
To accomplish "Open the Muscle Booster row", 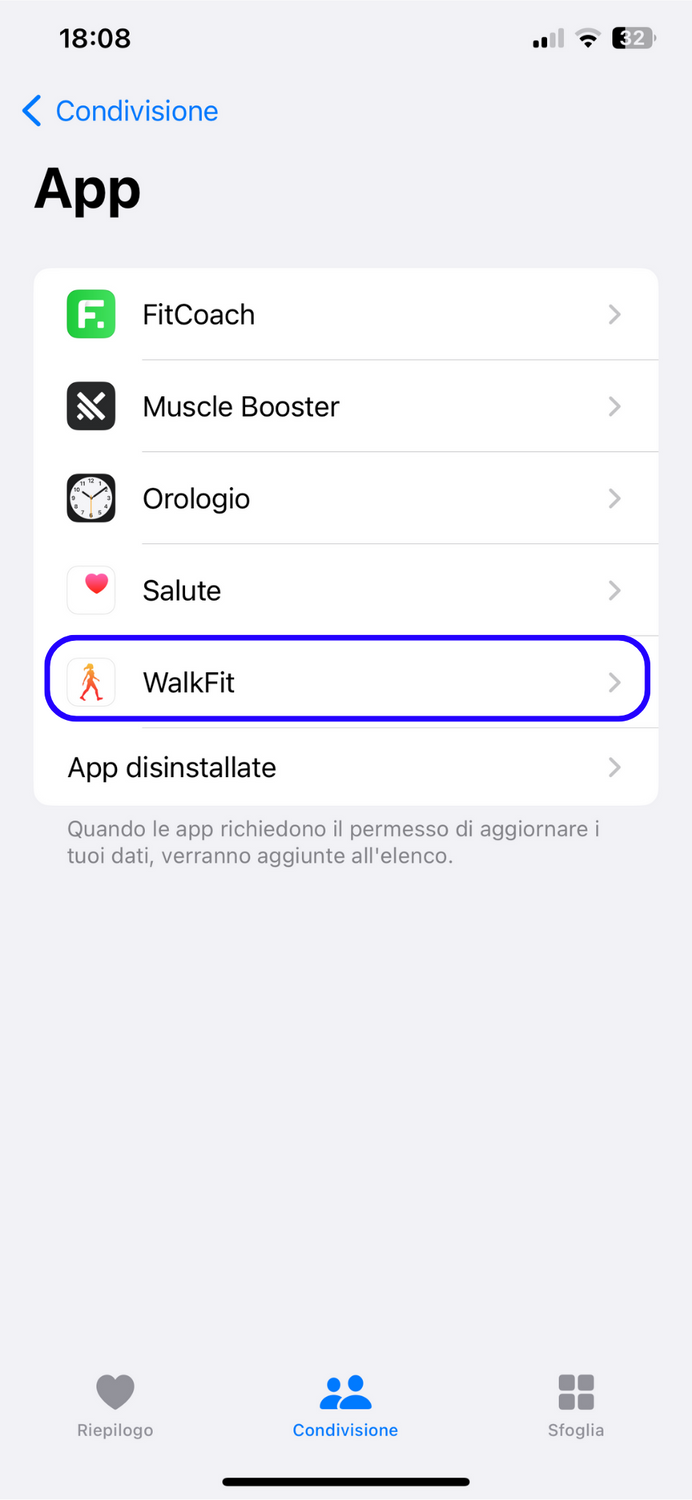I will point(346,406).
